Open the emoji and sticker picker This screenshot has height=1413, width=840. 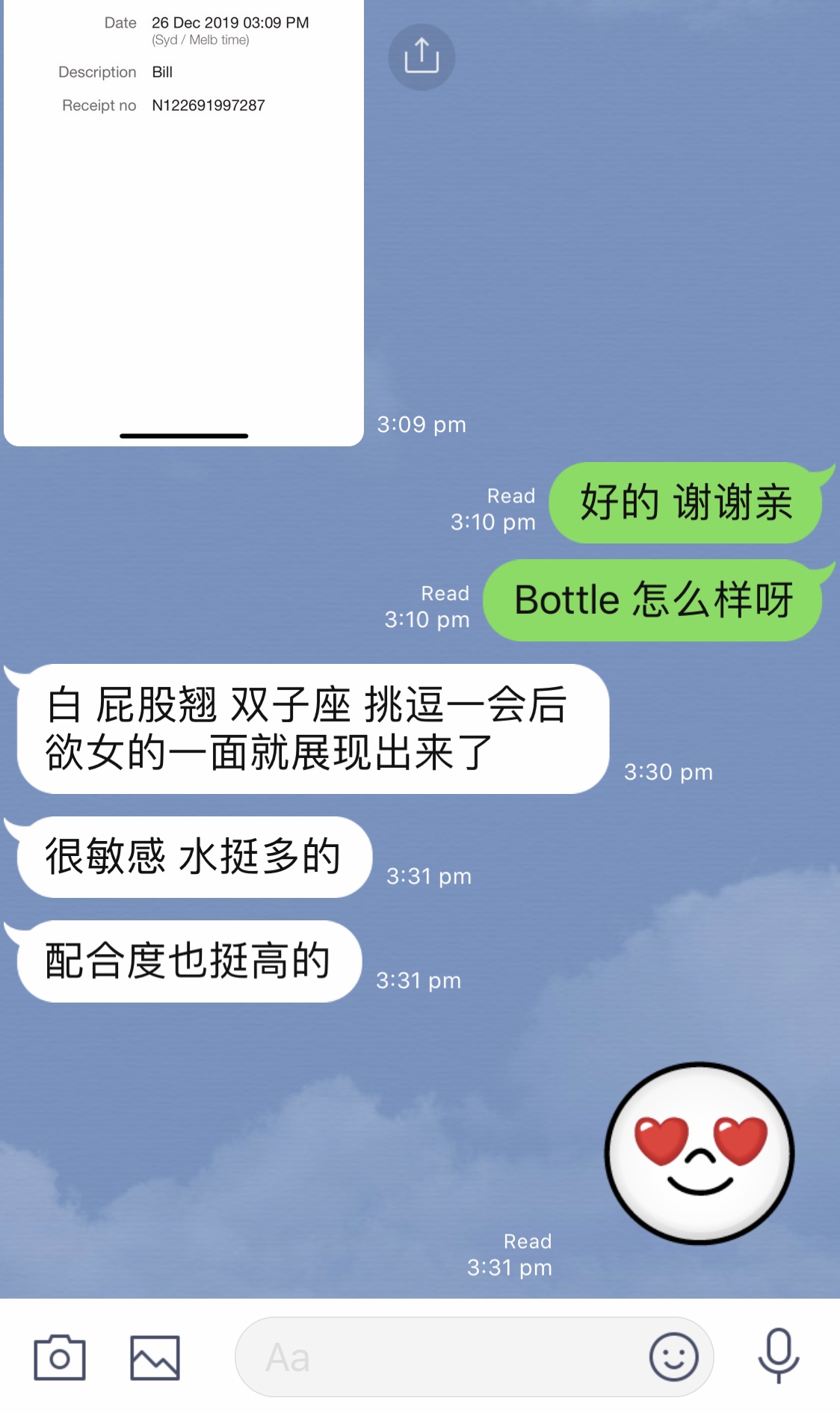pos(673,1357)
